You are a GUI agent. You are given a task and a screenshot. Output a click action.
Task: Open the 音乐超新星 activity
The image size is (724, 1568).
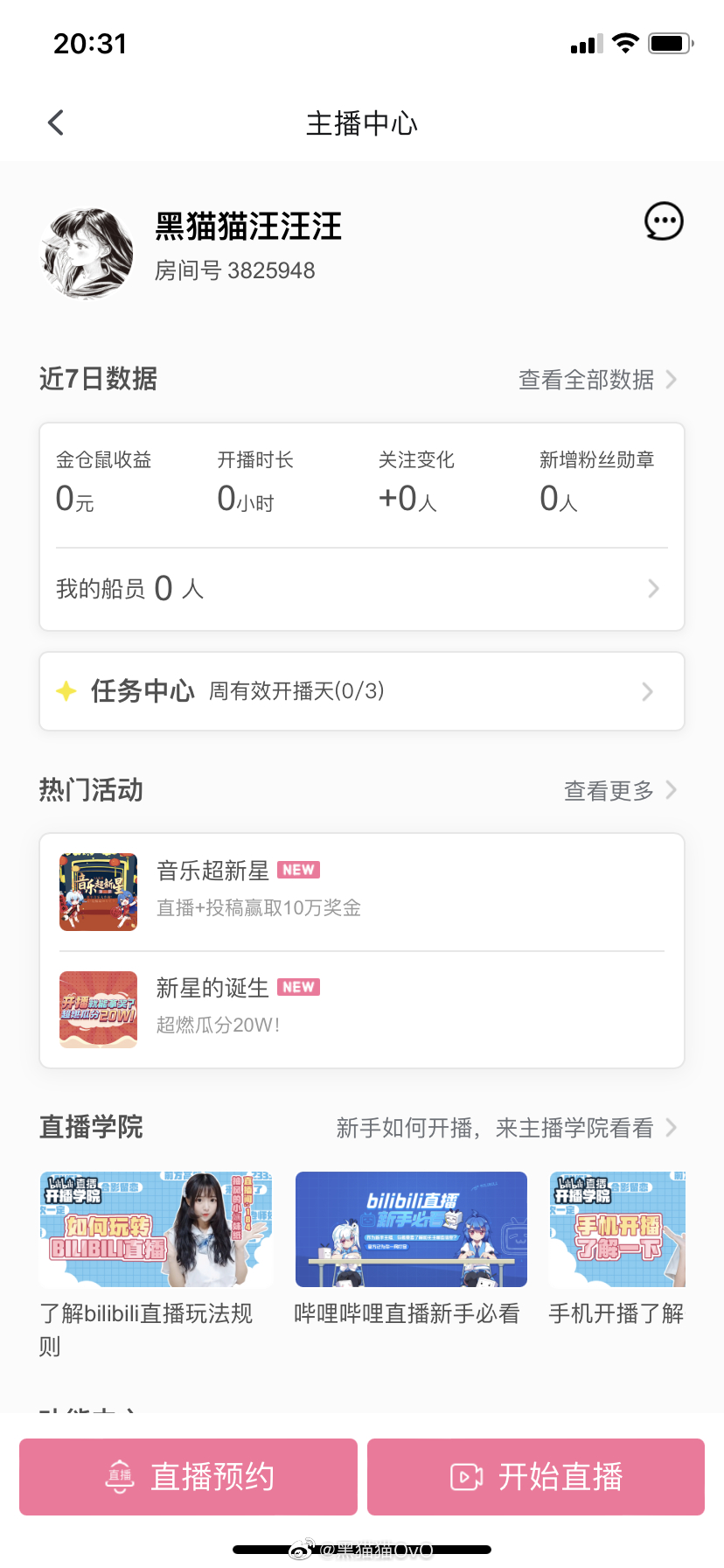pyautogui.click(x=362, y=892)
